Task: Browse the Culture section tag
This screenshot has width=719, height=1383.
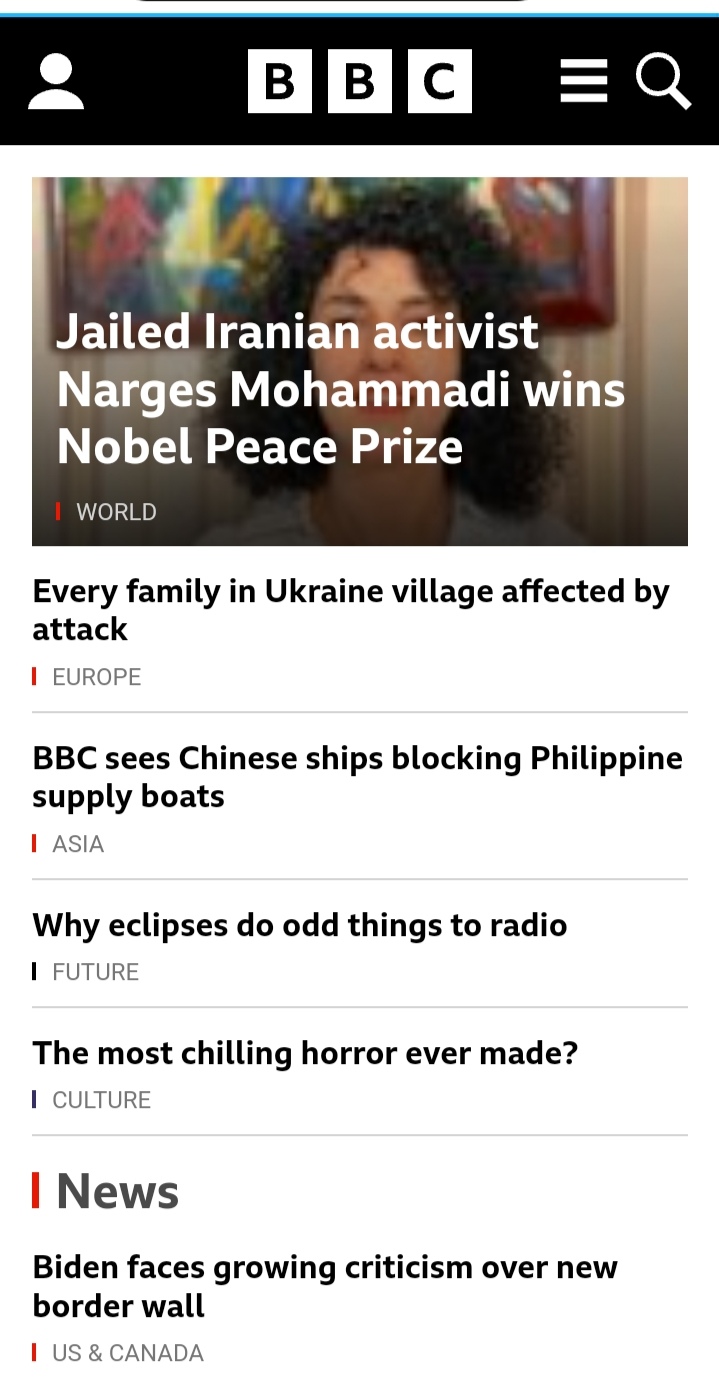Action: point(101,1100)
